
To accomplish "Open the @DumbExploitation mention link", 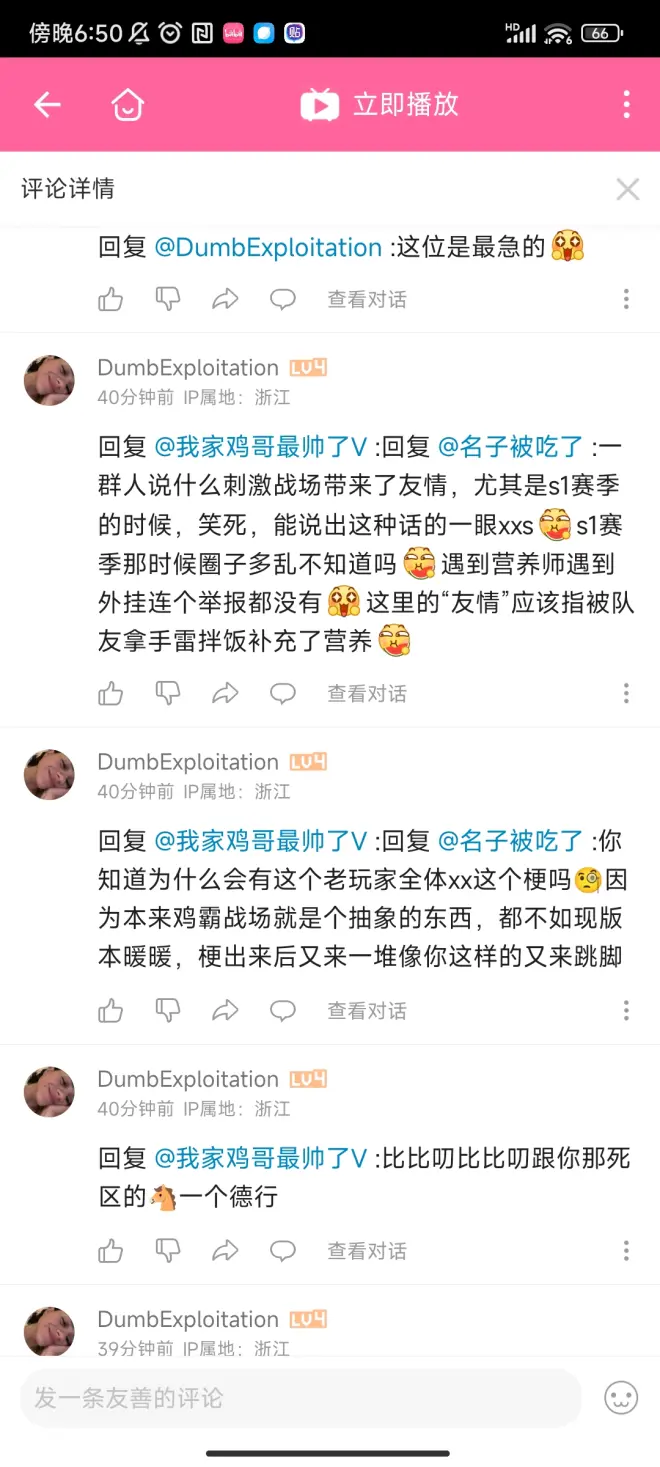I will (x=268, y=247).
